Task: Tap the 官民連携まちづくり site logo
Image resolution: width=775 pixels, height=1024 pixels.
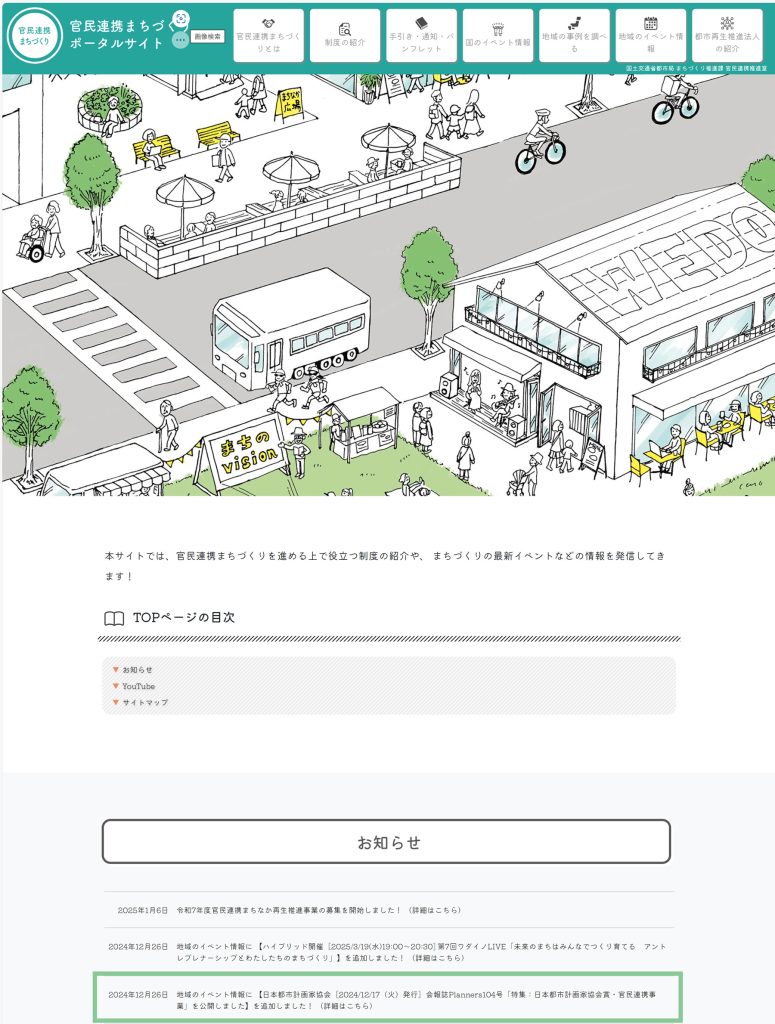Action: [34, 35]
